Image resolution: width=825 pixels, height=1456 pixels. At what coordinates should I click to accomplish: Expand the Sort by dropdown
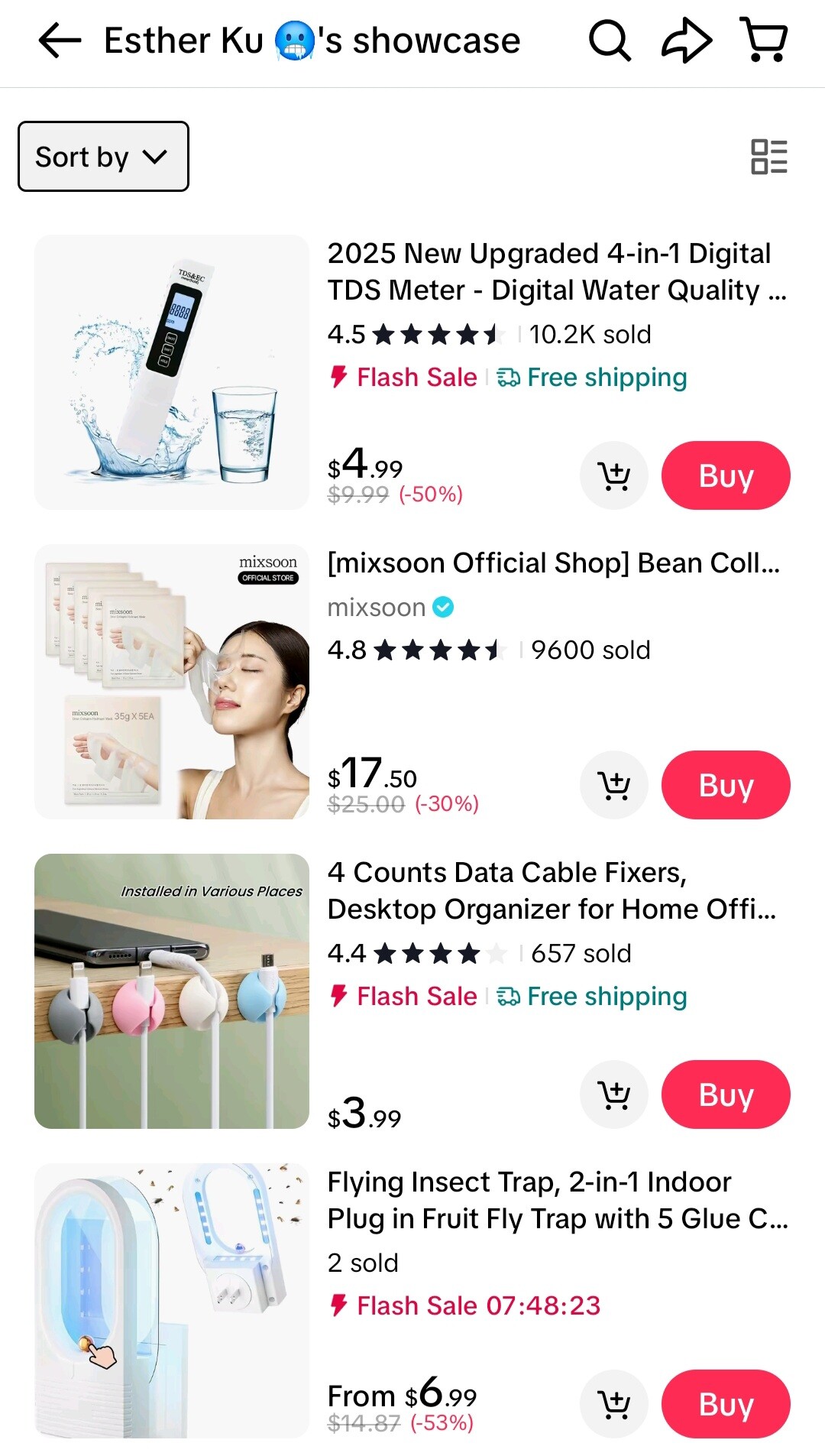click(x=103, y=157)
